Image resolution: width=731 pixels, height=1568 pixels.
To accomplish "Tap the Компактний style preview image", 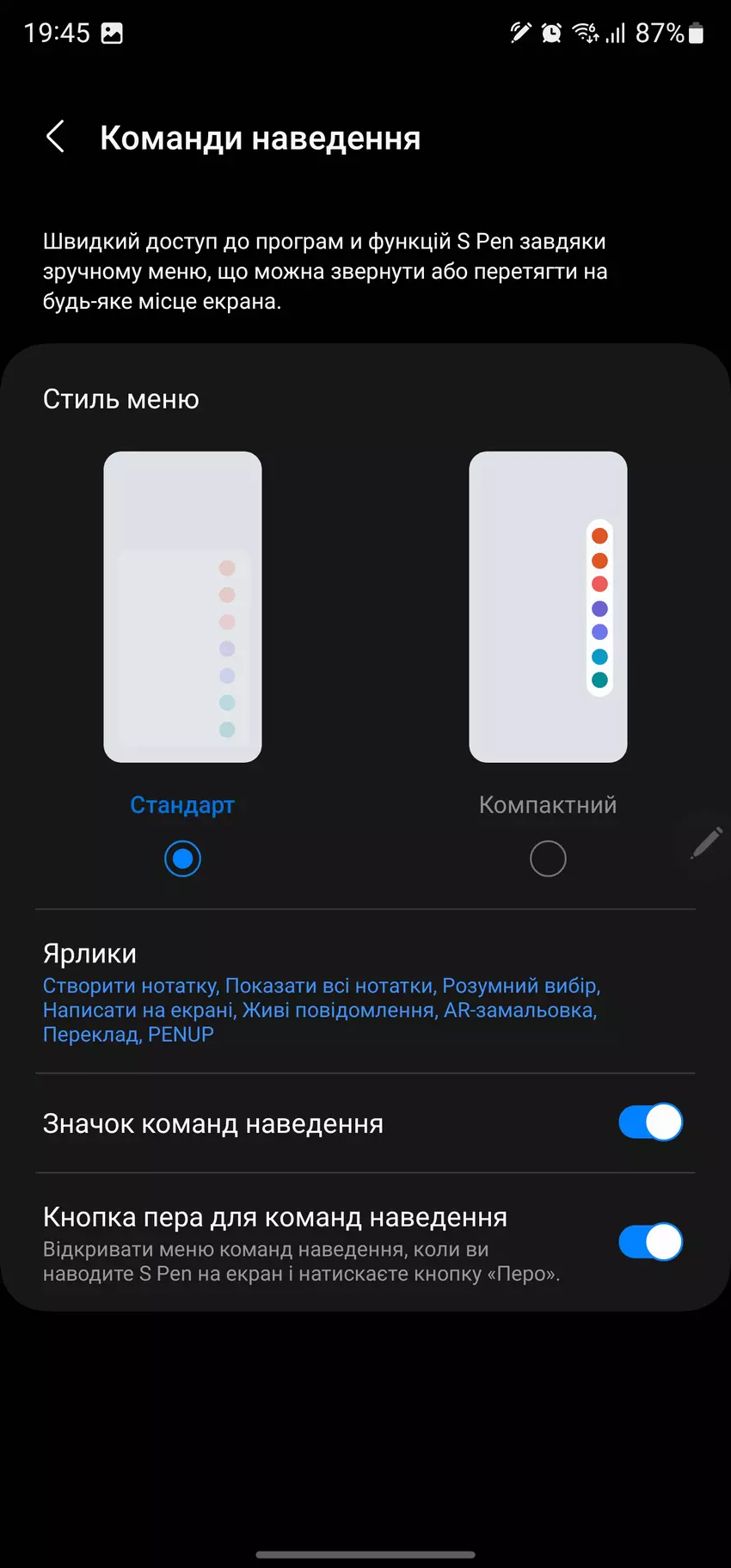I will 548,606.
